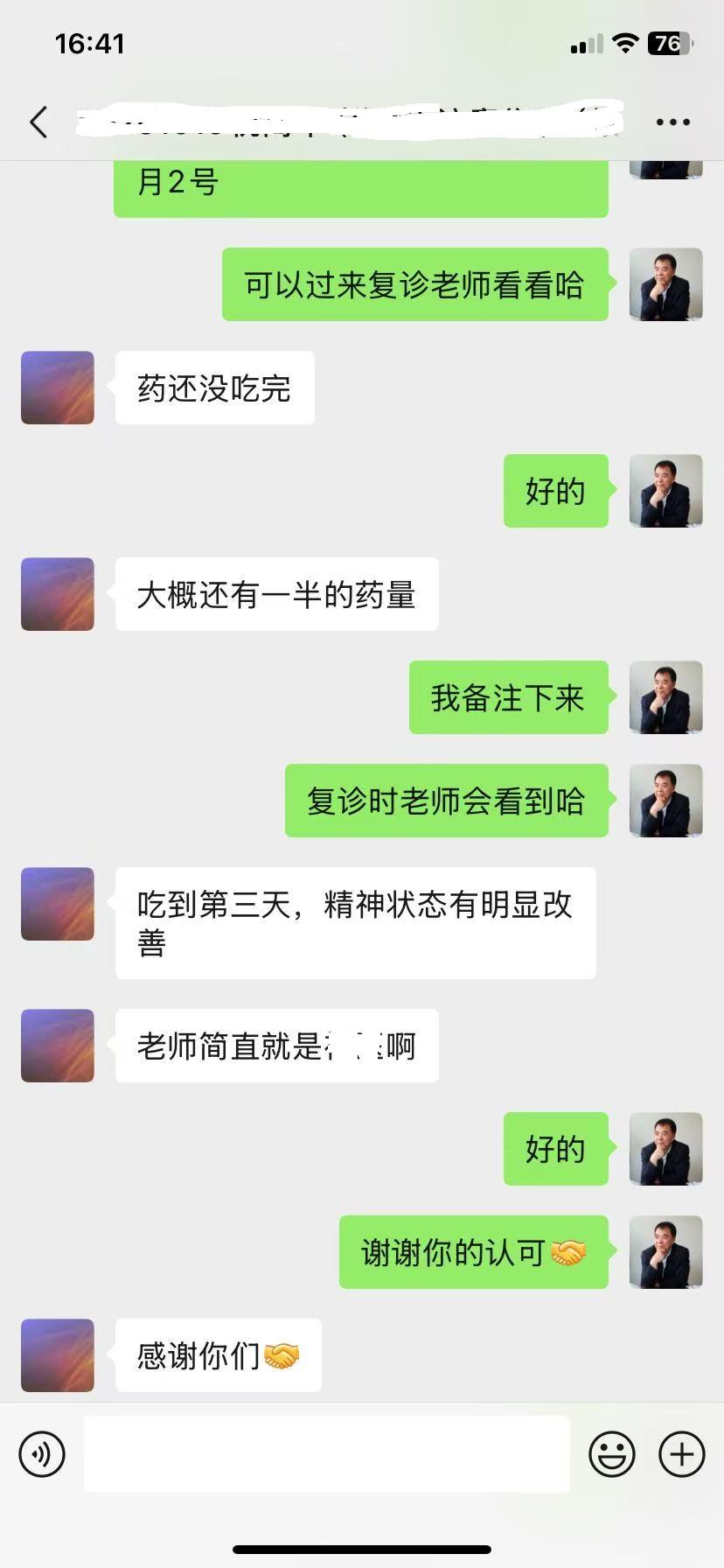Tap the bubble '吃到第三天，精神状态有明显改善'
724x1568 pixels.
(354, 923)
